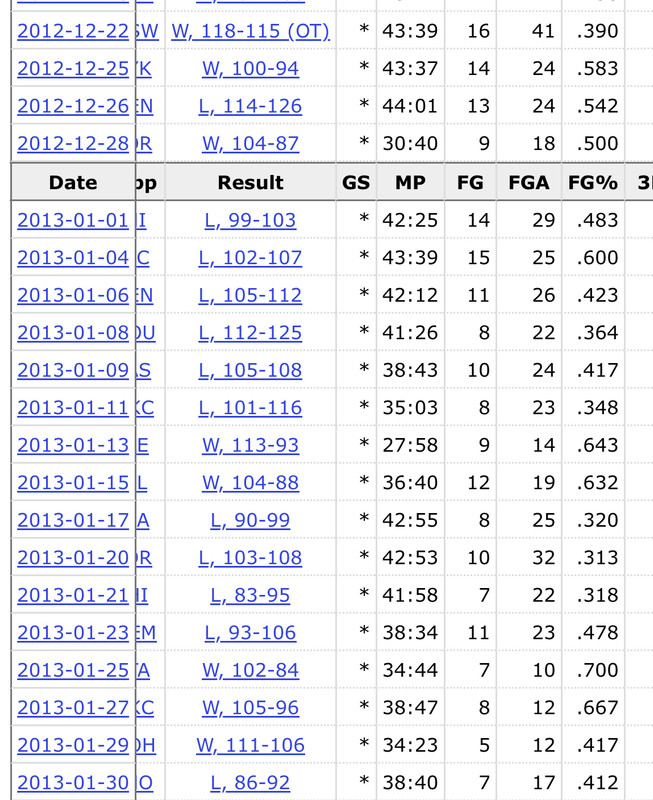Open result W, 104-87
The width and height of the screenshot is (653, 800).
(250, 143)
